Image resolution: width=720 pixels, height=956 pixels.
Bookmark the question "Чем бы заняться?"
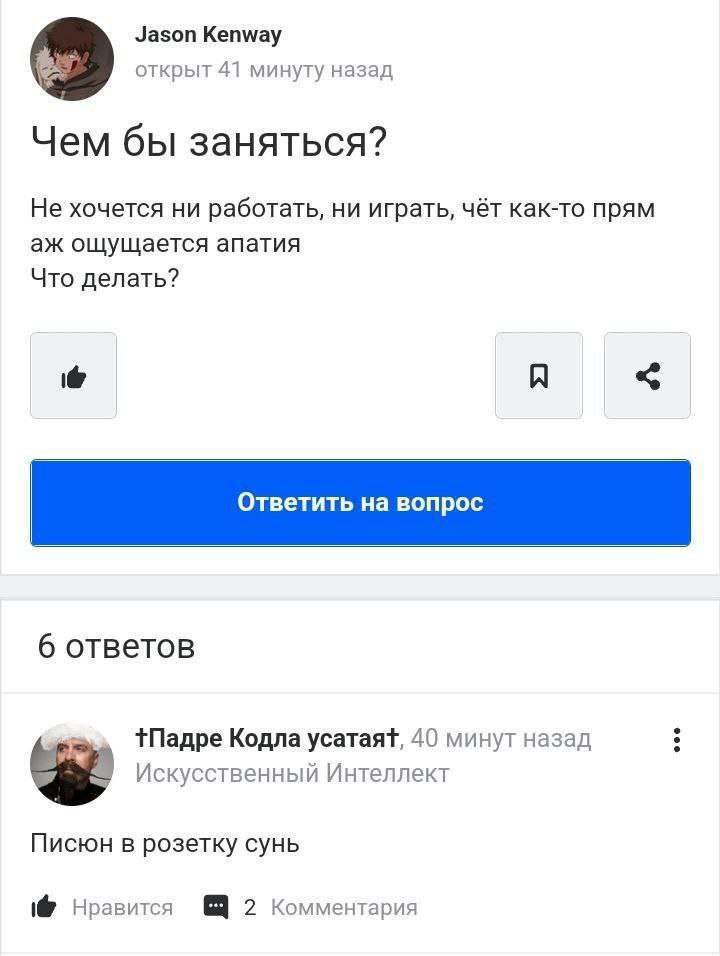(x=538, y=376)
